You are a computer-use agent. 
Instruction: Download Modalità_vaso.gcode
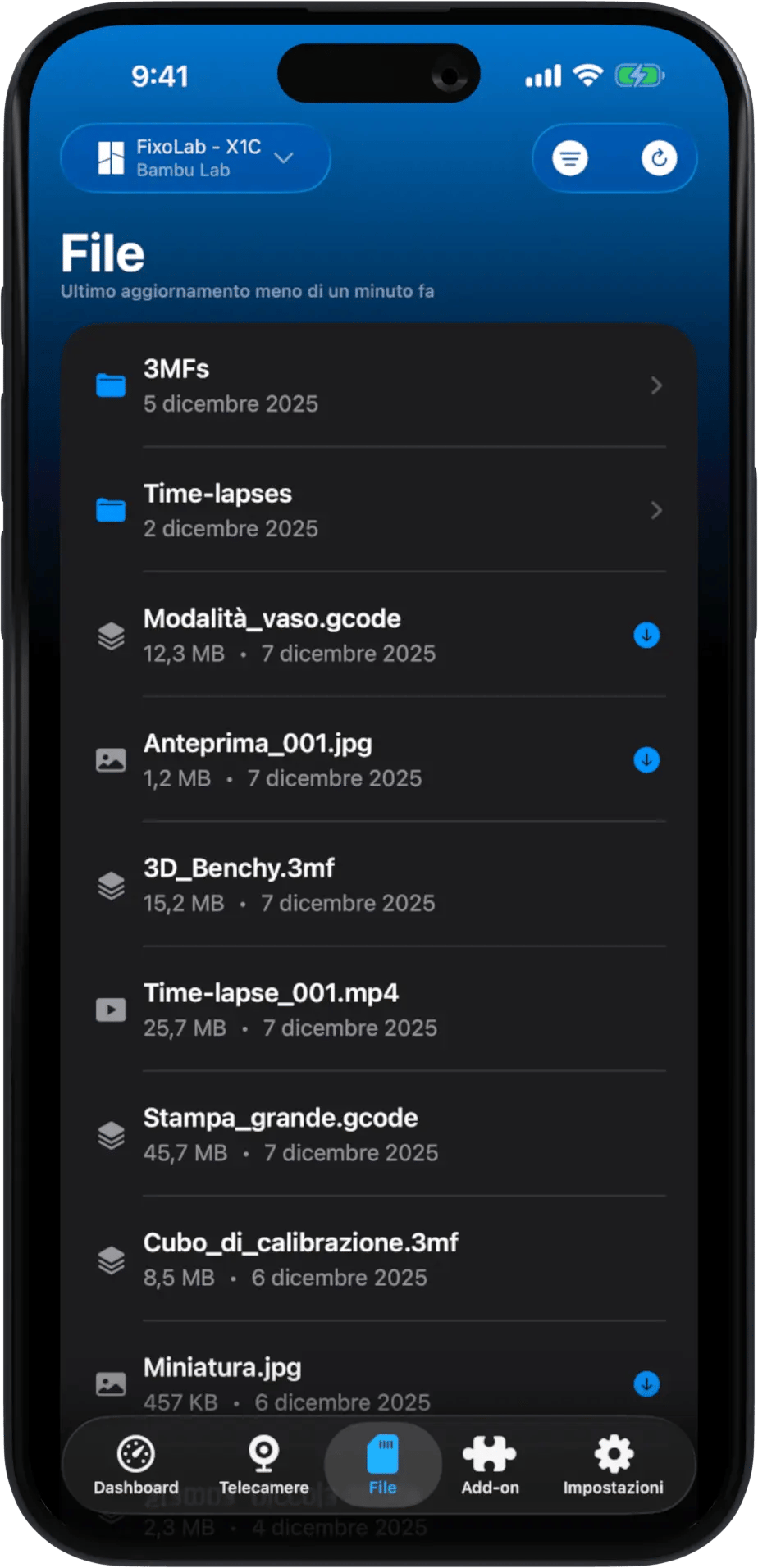tap(646, 636)
